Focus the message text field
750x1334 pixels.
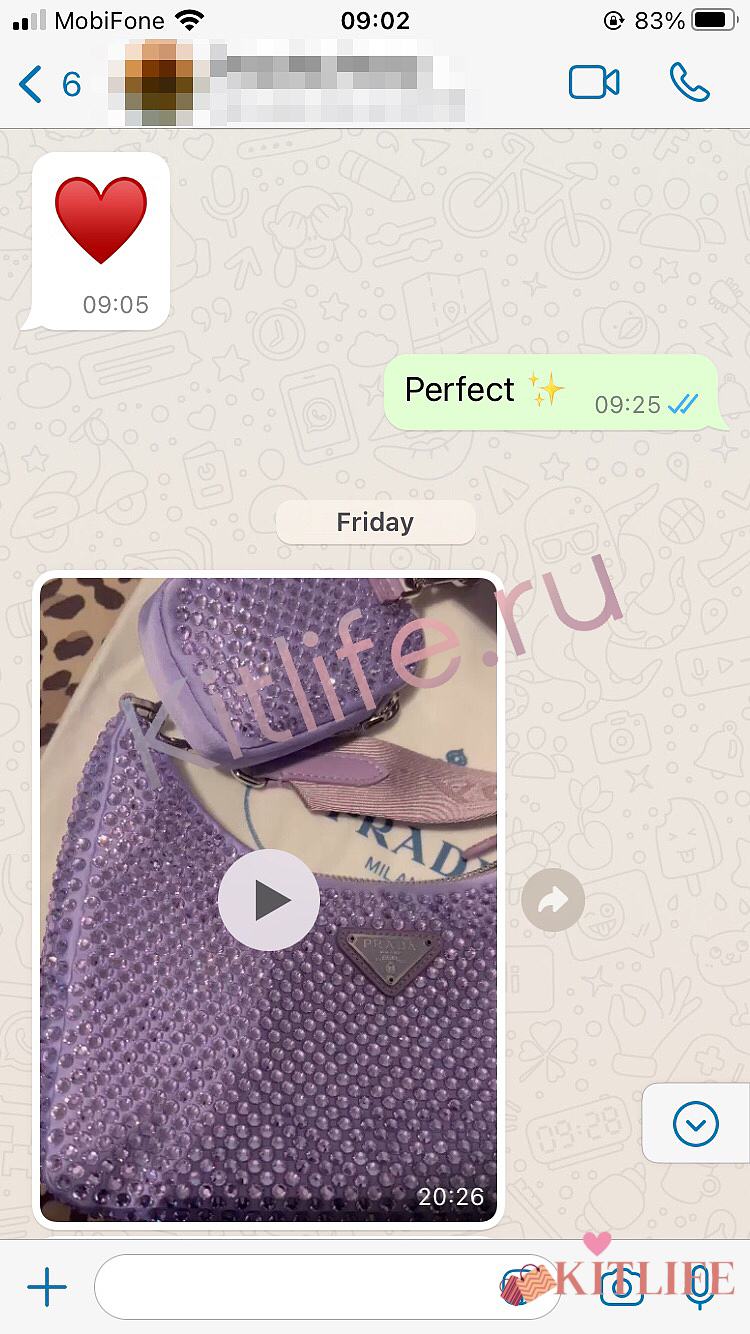[300, 1287]
